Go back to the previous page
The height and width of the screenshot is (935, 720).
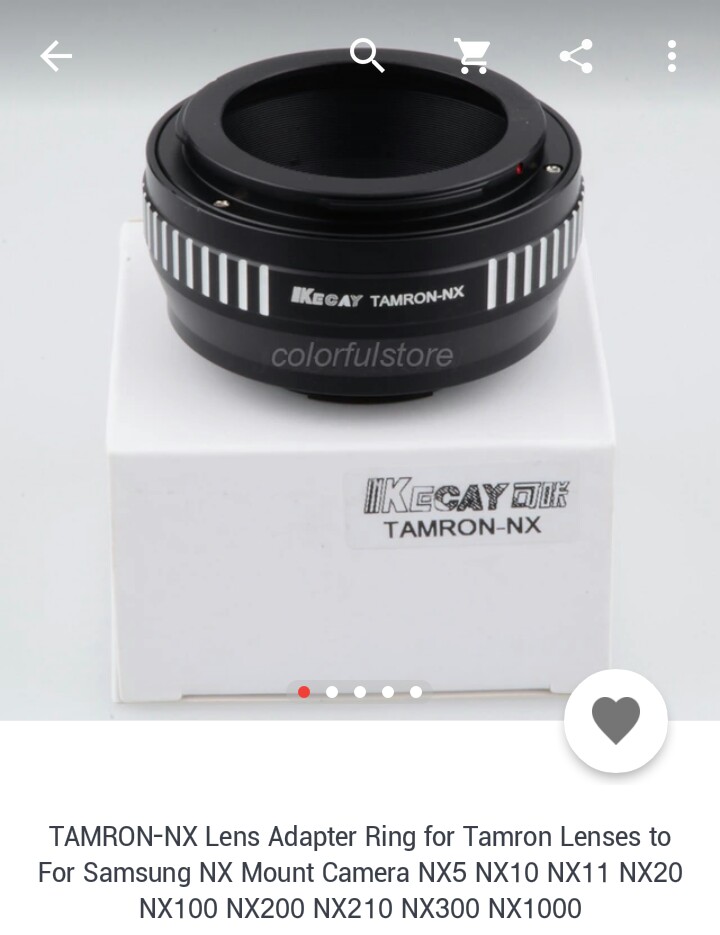coord(56,57)
